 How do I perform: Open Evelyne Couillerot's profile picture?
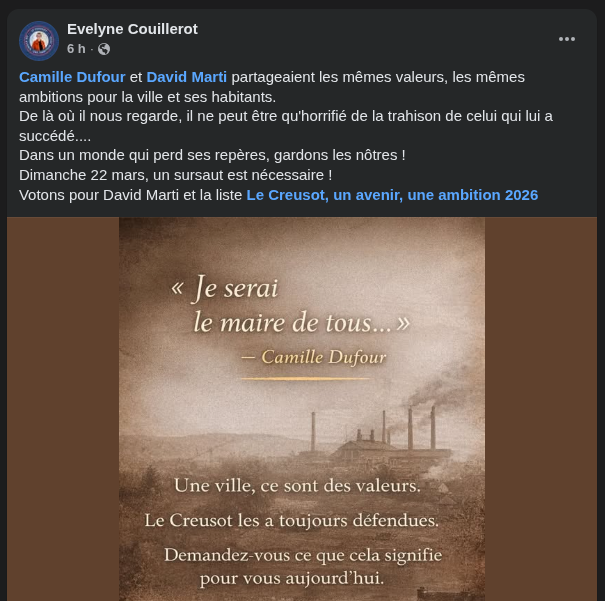click(x=39, y=41)
